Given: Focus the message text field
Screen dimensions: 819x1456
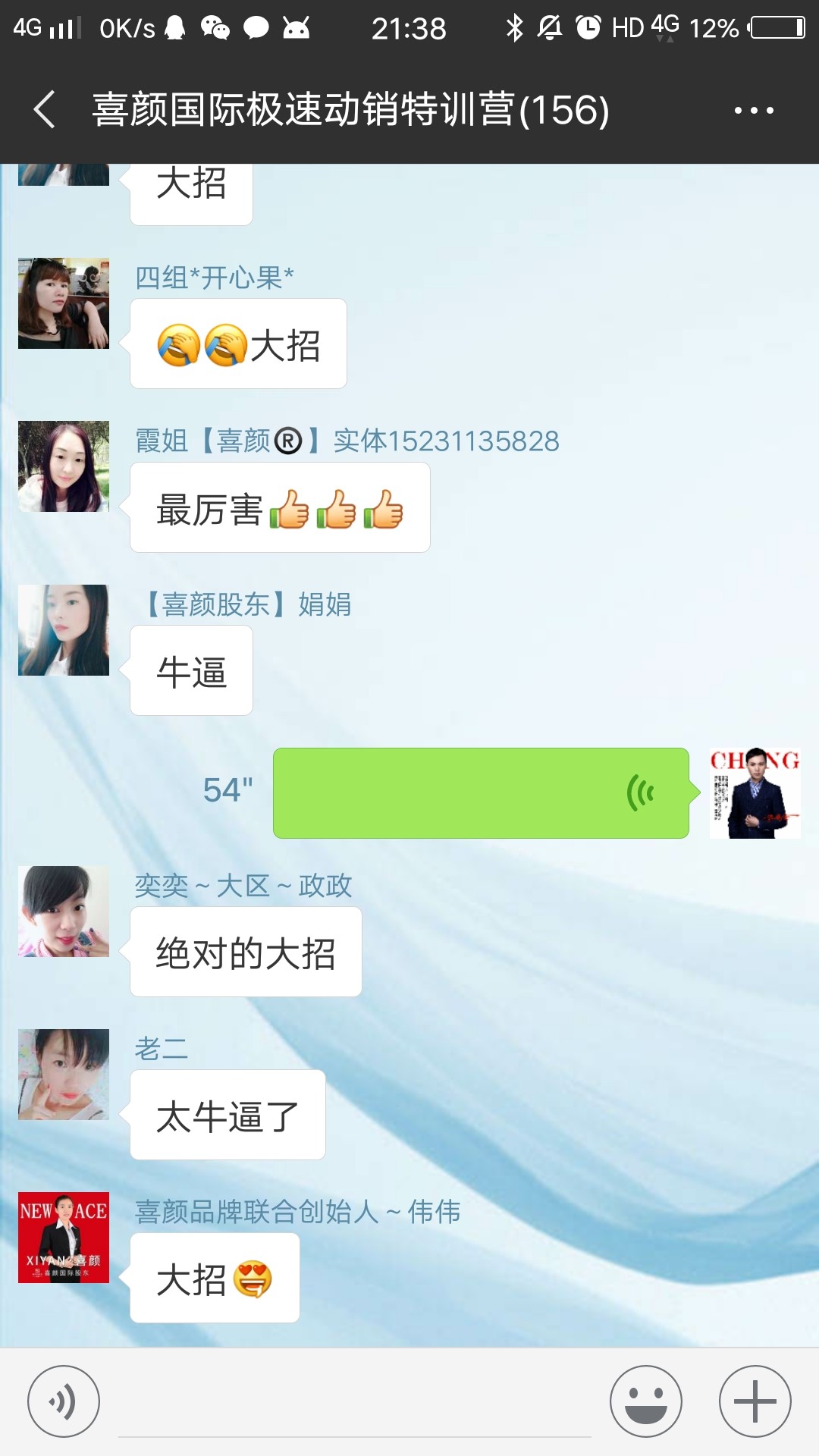Looking at the screenshot, I should pyautogui.click(x=355, y=1403).
